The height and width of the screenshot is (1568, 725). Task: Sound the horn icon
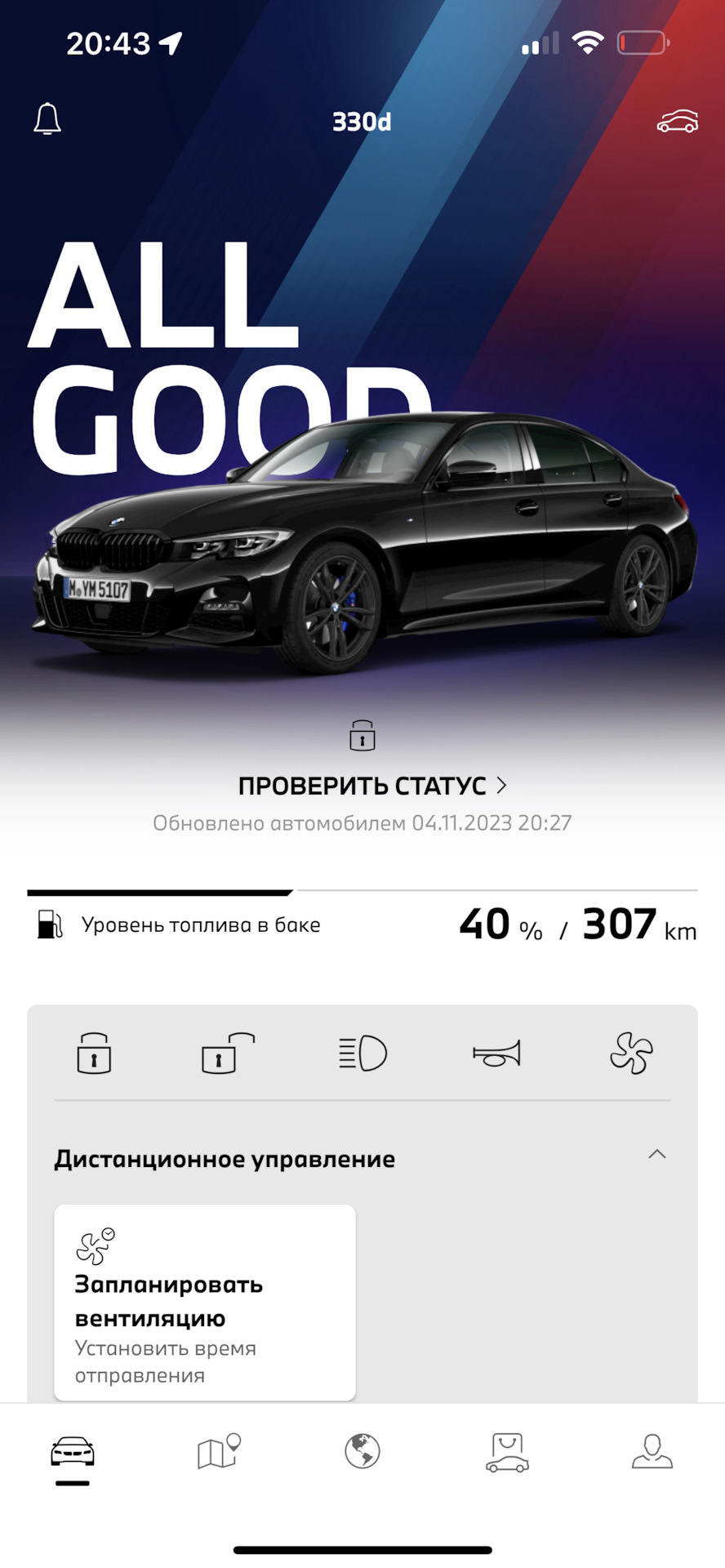[x=496, y=1053]
